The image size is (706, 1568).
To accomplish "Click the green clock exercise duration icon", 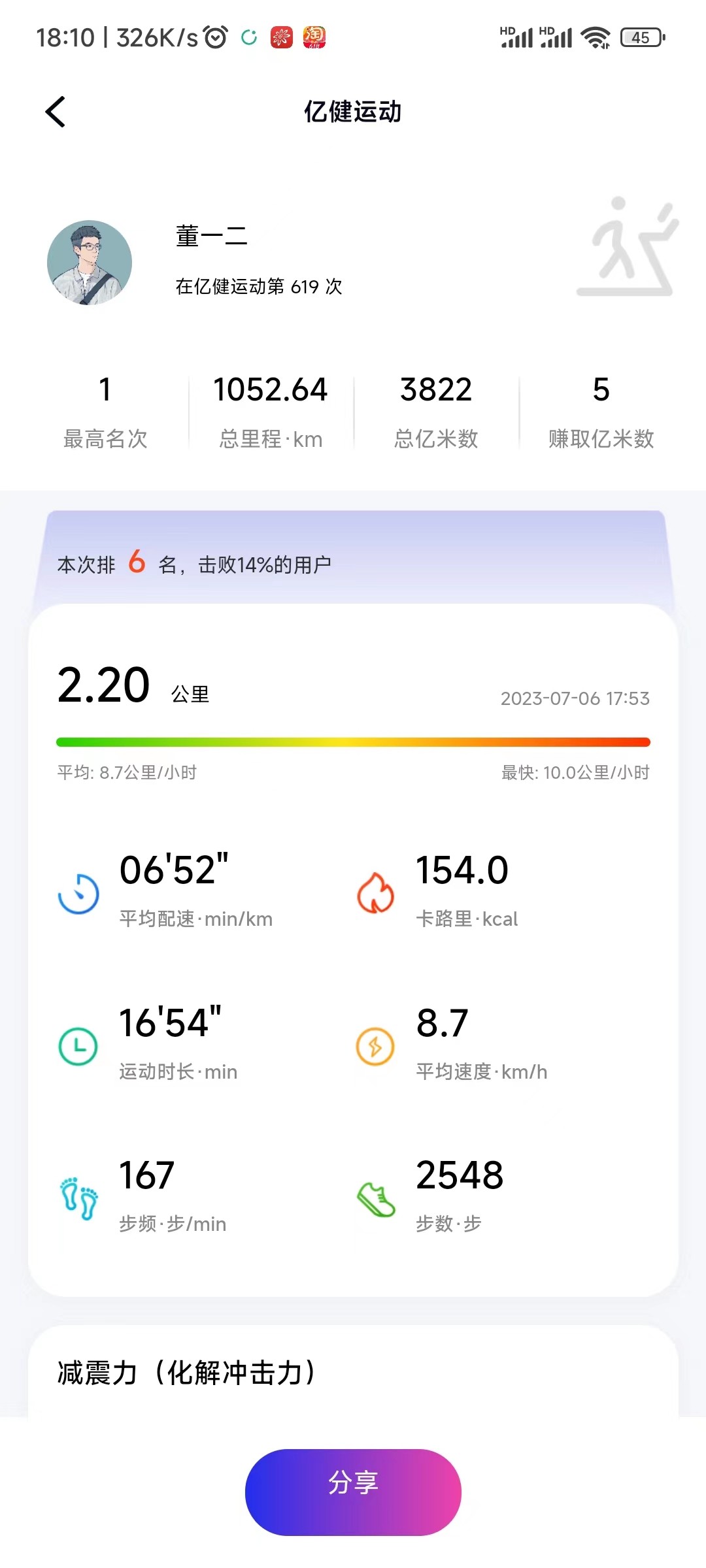I will coord(79,1046).
